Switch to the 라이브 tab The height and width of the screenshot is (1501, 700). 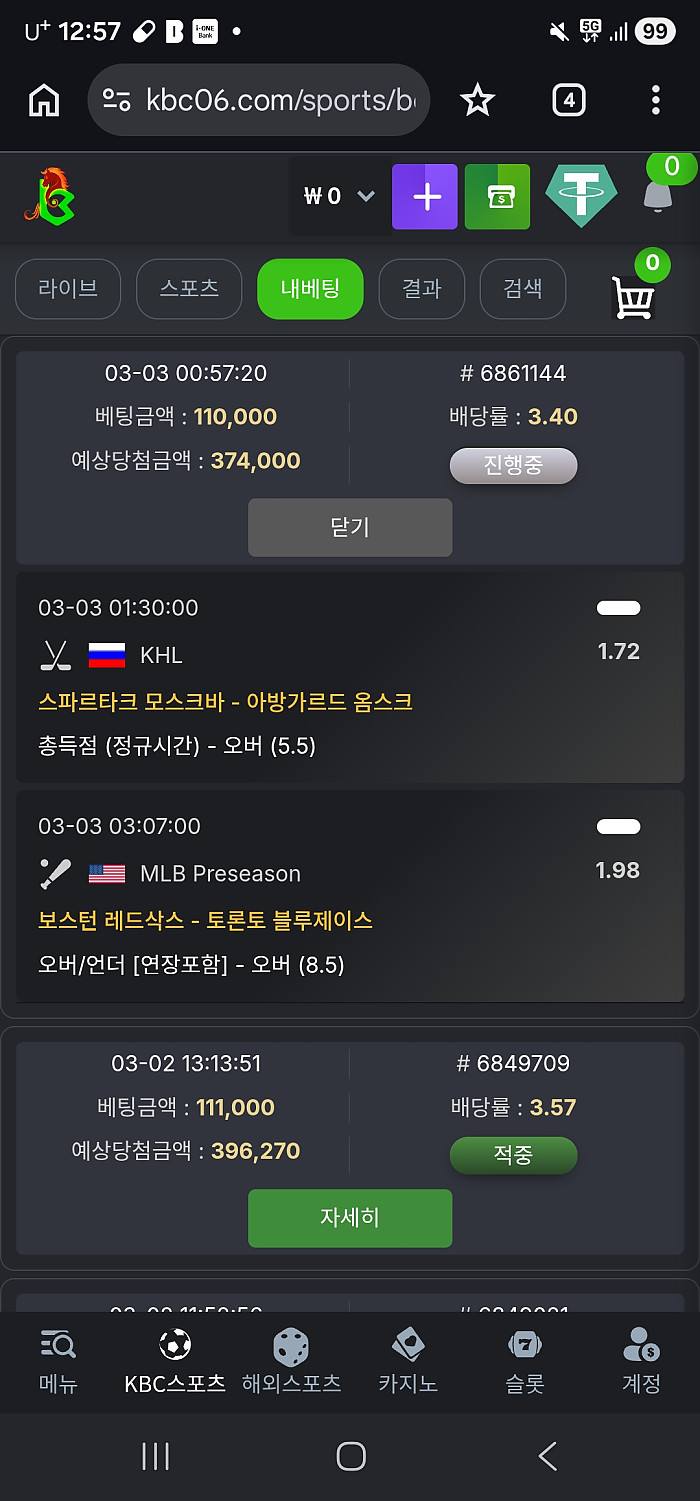coord(68,289)
